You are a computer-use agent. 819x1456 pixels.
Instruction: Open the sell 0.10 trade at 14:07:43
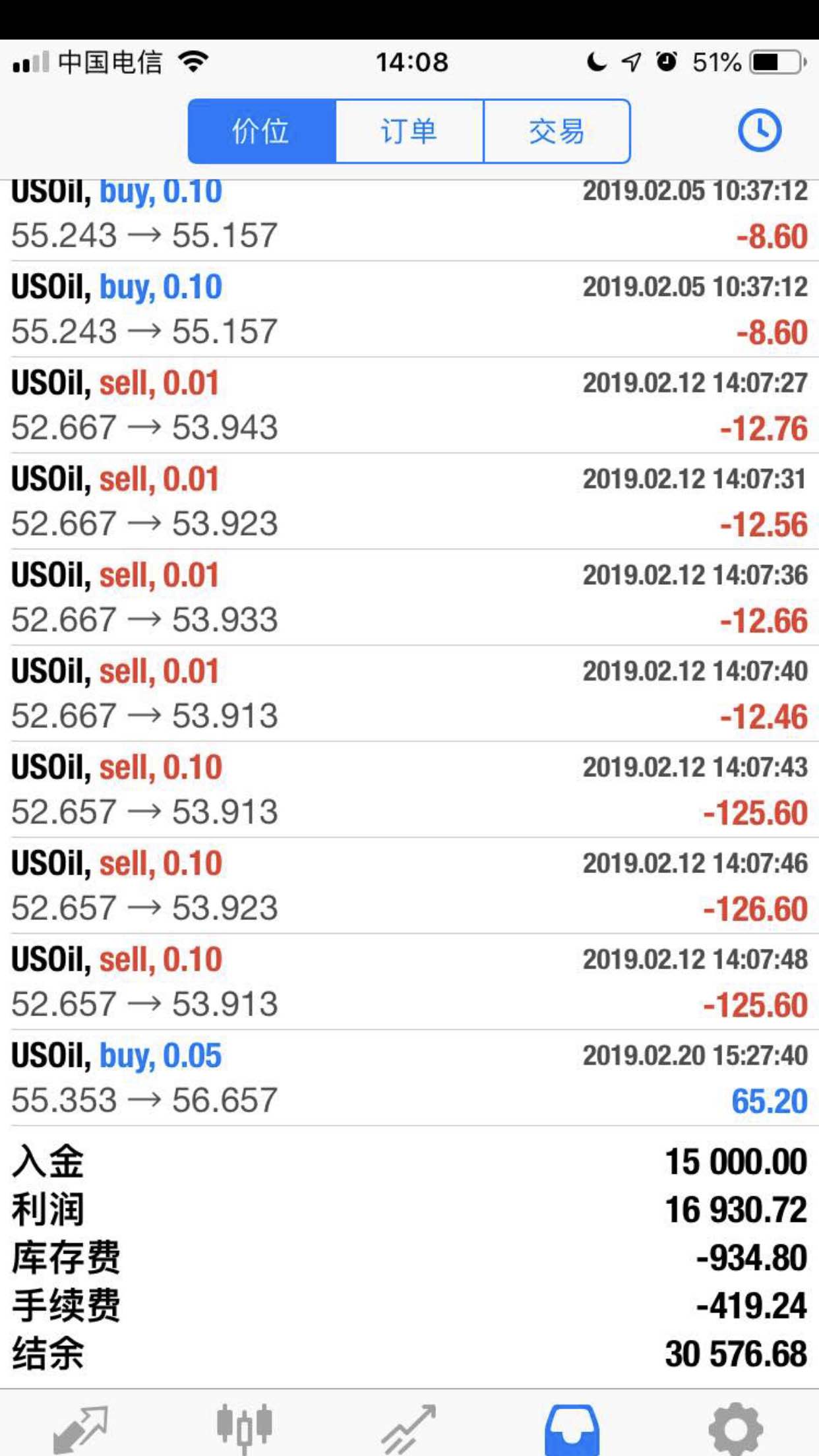click(409, 790)
